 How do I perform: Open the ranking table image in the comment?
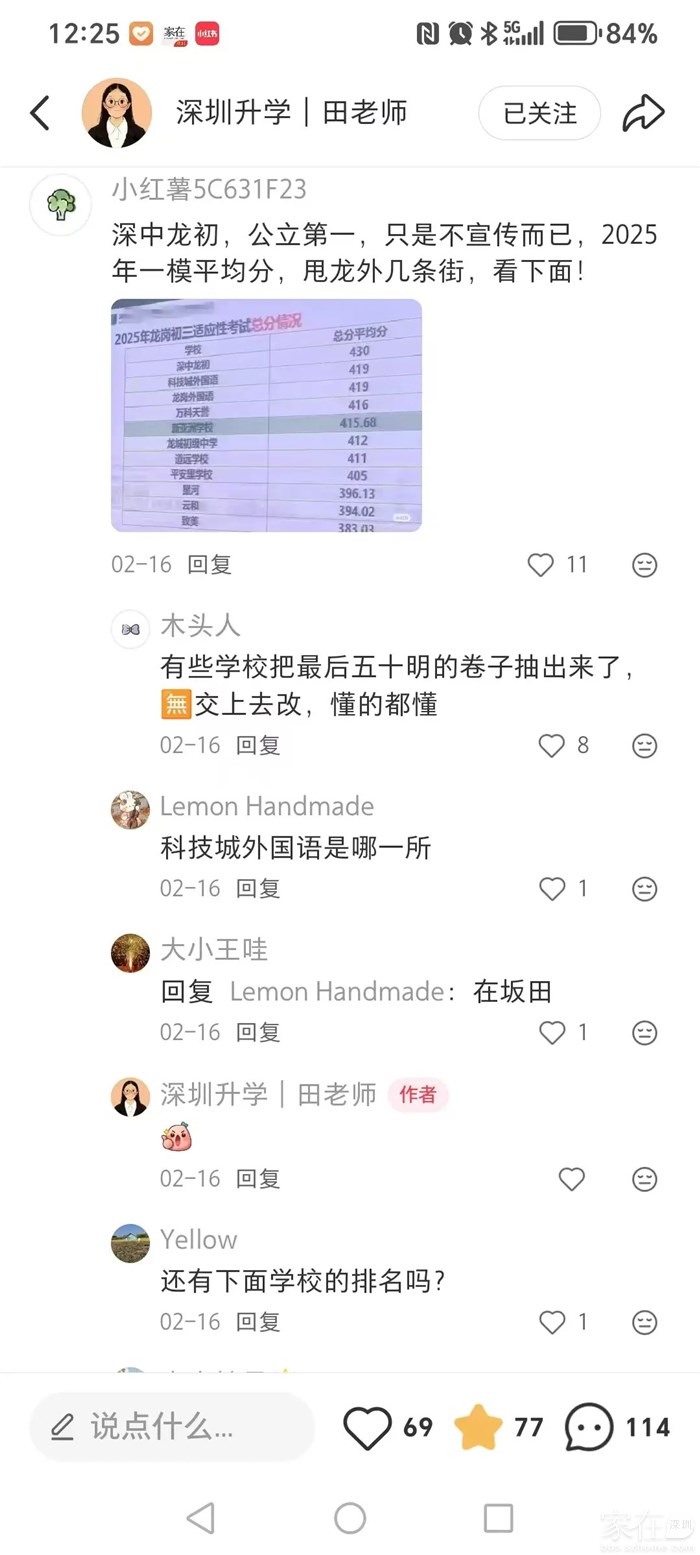coord(266,415)
